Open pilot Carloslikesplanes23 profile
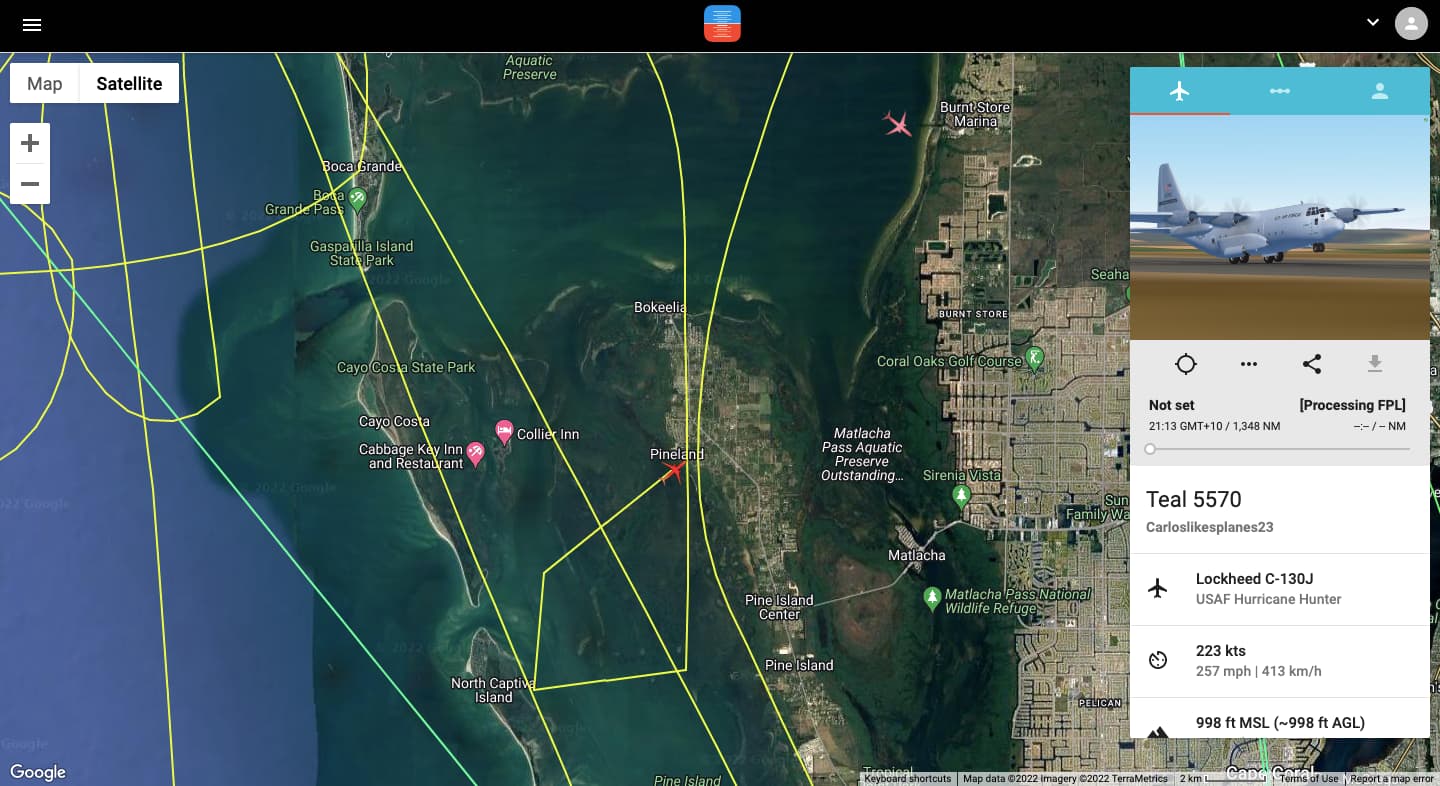This screenshot has height=786, width=1440. (1209, 527)
